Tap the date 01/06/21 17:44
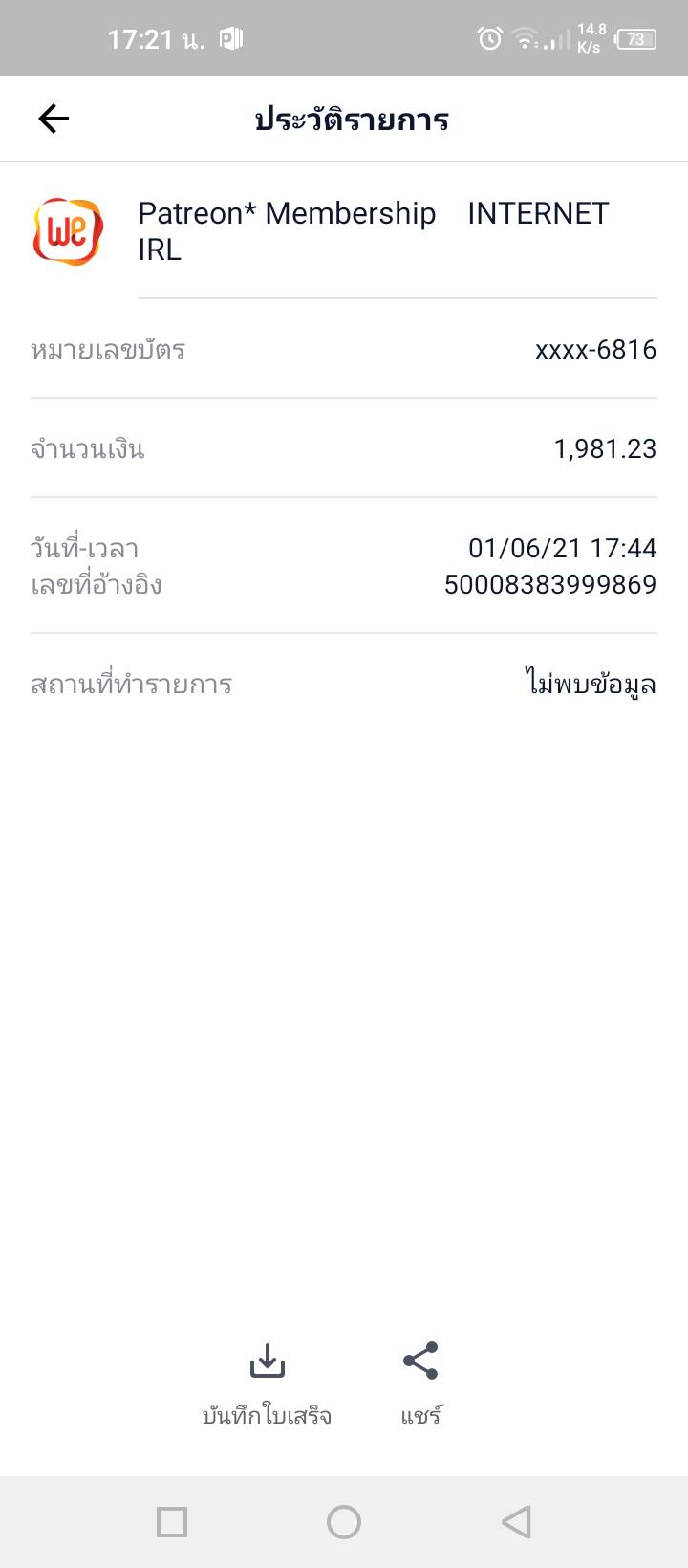The height and width of the screenshot is (1568, 688). point(562,548)
